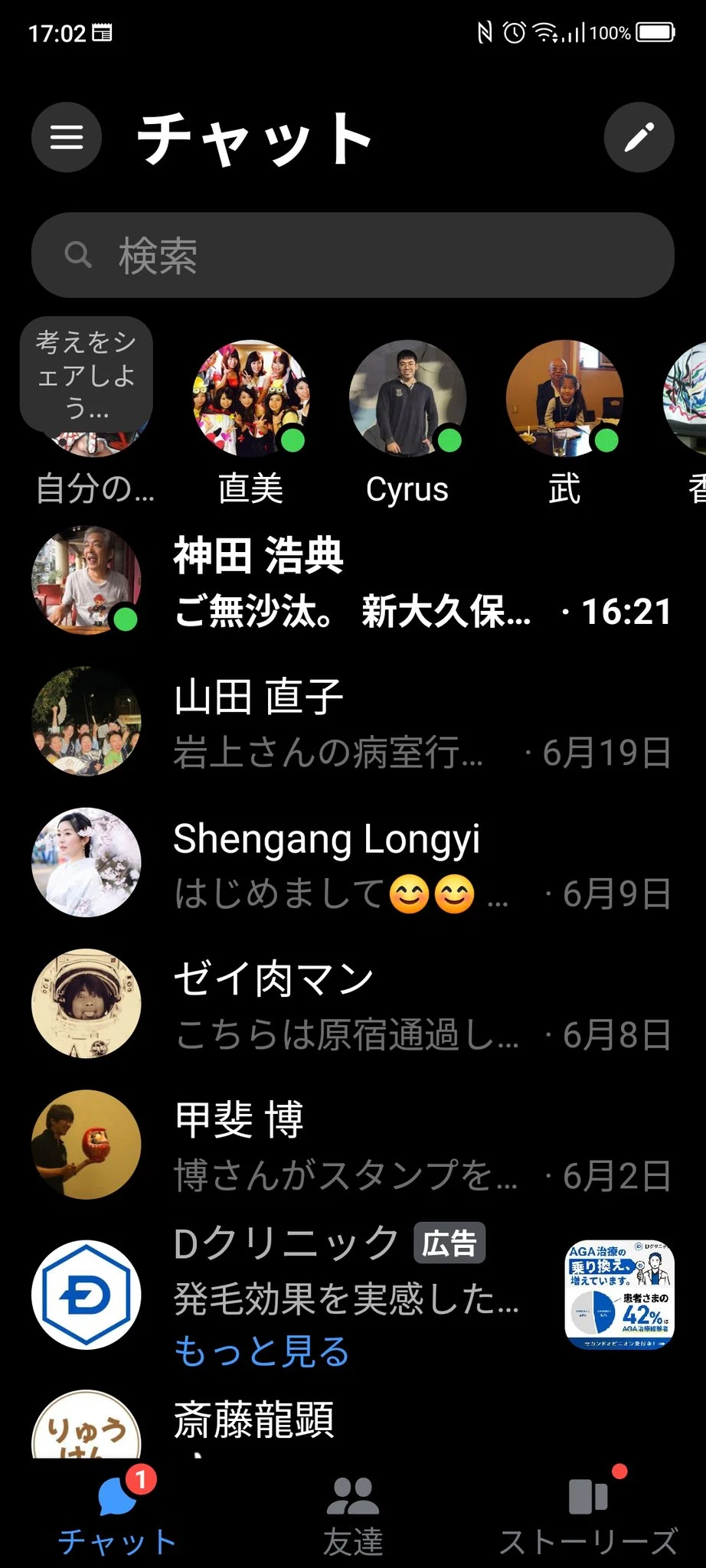Switch to the ストーリーズ tab
The image size is (706, 1568).
pos(588,1514)
